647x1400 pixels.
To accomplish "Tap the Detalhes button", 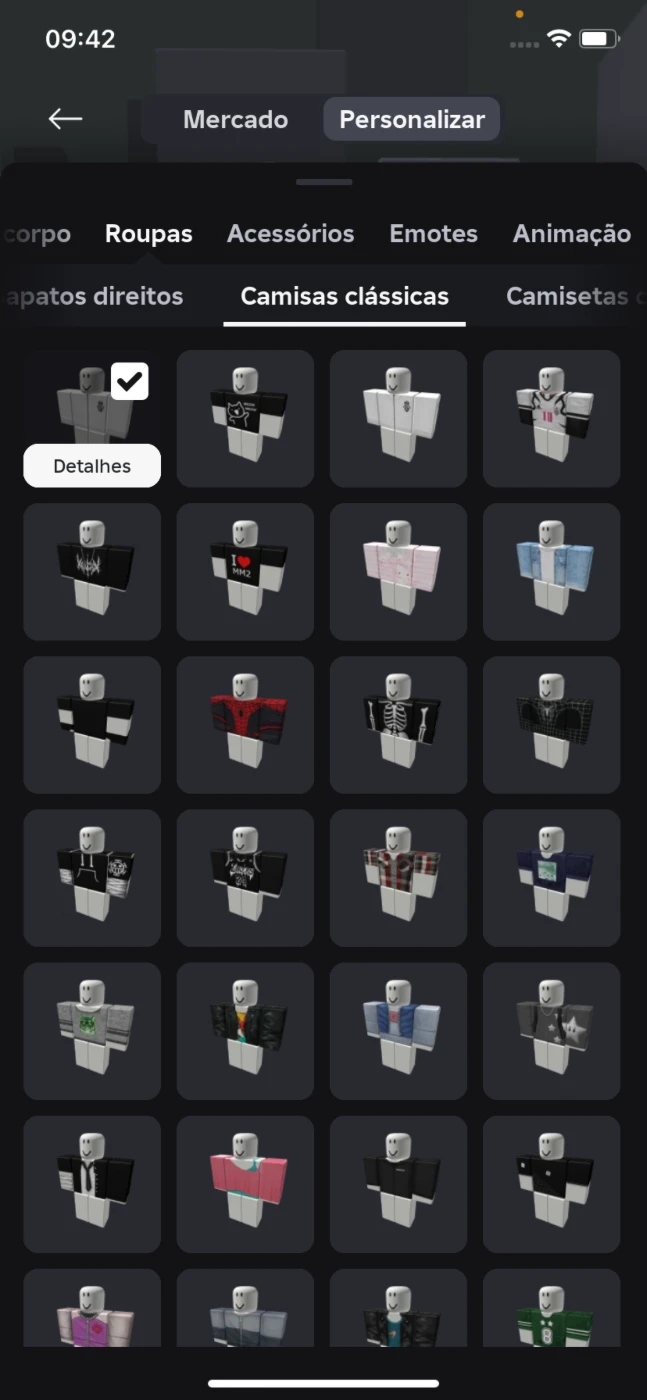I will [92, 466].
